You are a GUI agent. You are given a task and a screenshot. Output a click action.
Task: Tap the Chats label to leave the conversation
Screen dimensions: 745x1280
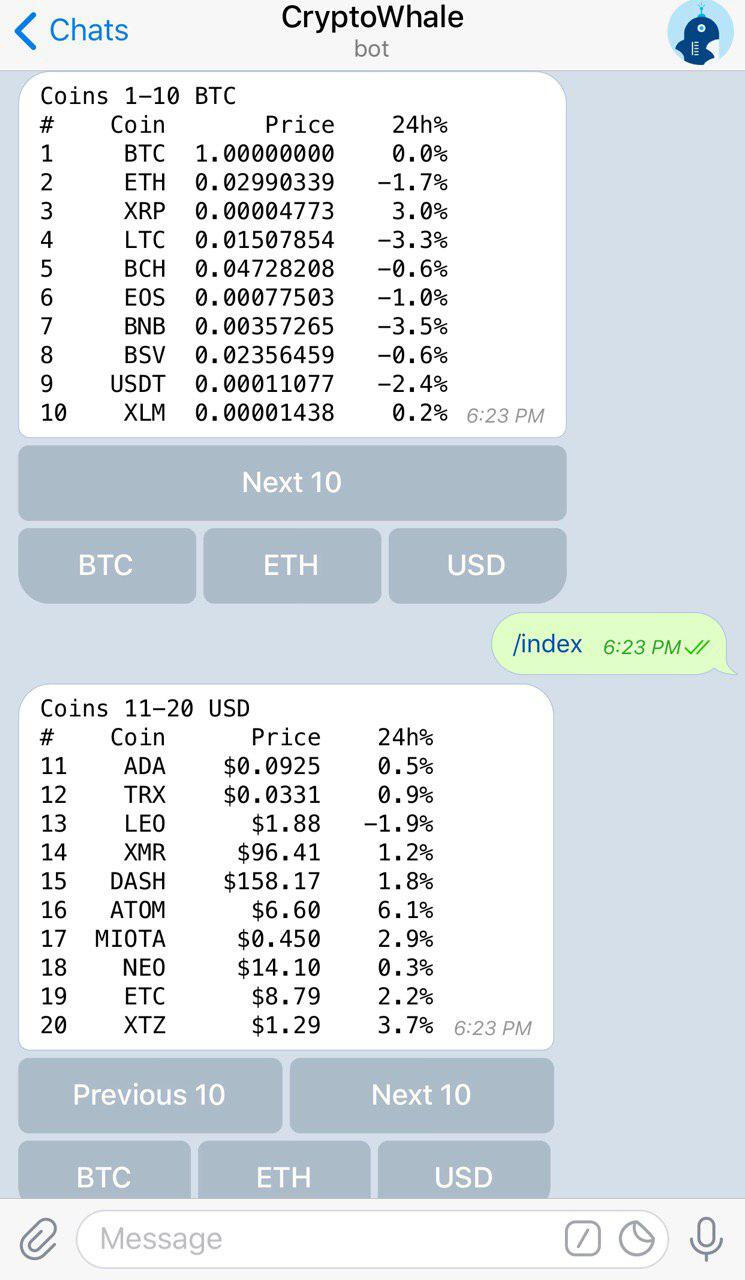pos(87,30)
